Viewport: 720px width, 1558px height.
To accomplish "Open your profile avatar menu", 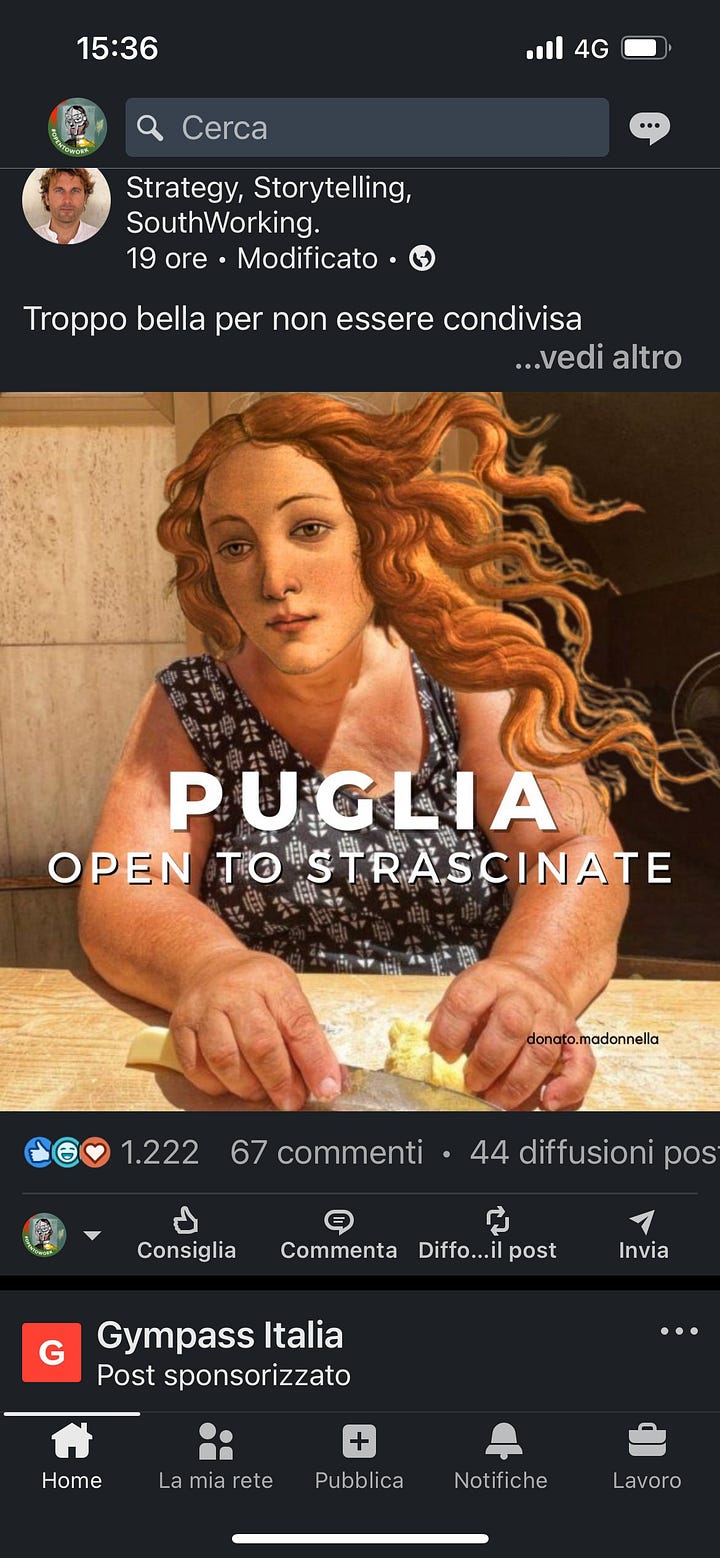I will click(77, 127).
